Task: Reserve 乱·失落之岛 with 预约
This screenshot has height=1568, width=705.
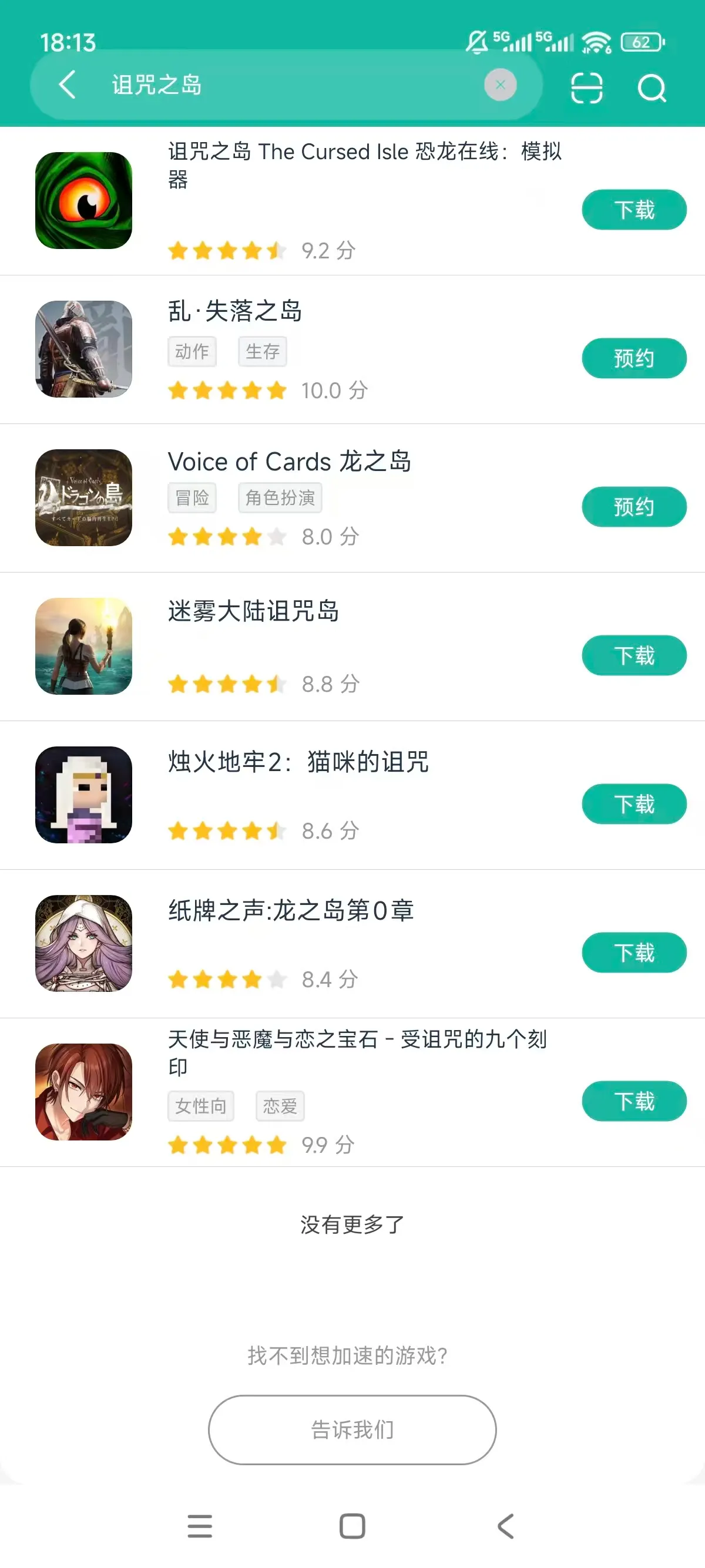Action: (x=634, y=358)
